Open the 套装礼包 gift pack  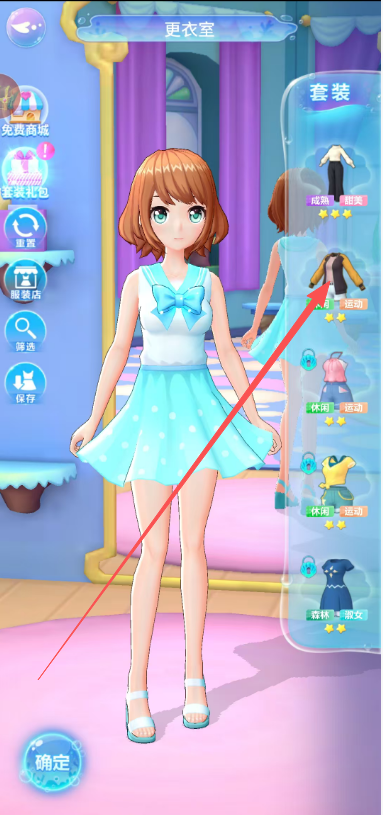point(25,173)
